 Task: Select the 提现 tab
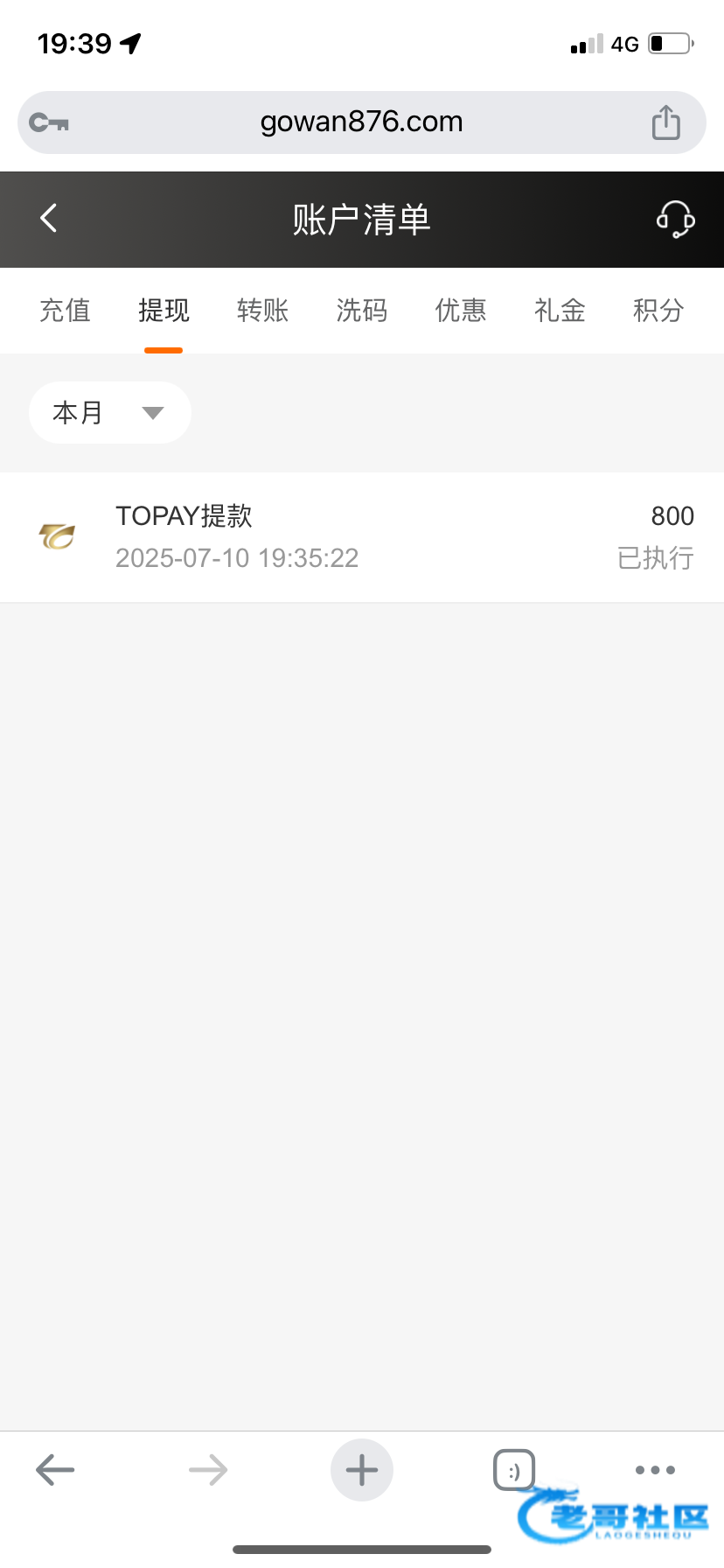(164, 310)
